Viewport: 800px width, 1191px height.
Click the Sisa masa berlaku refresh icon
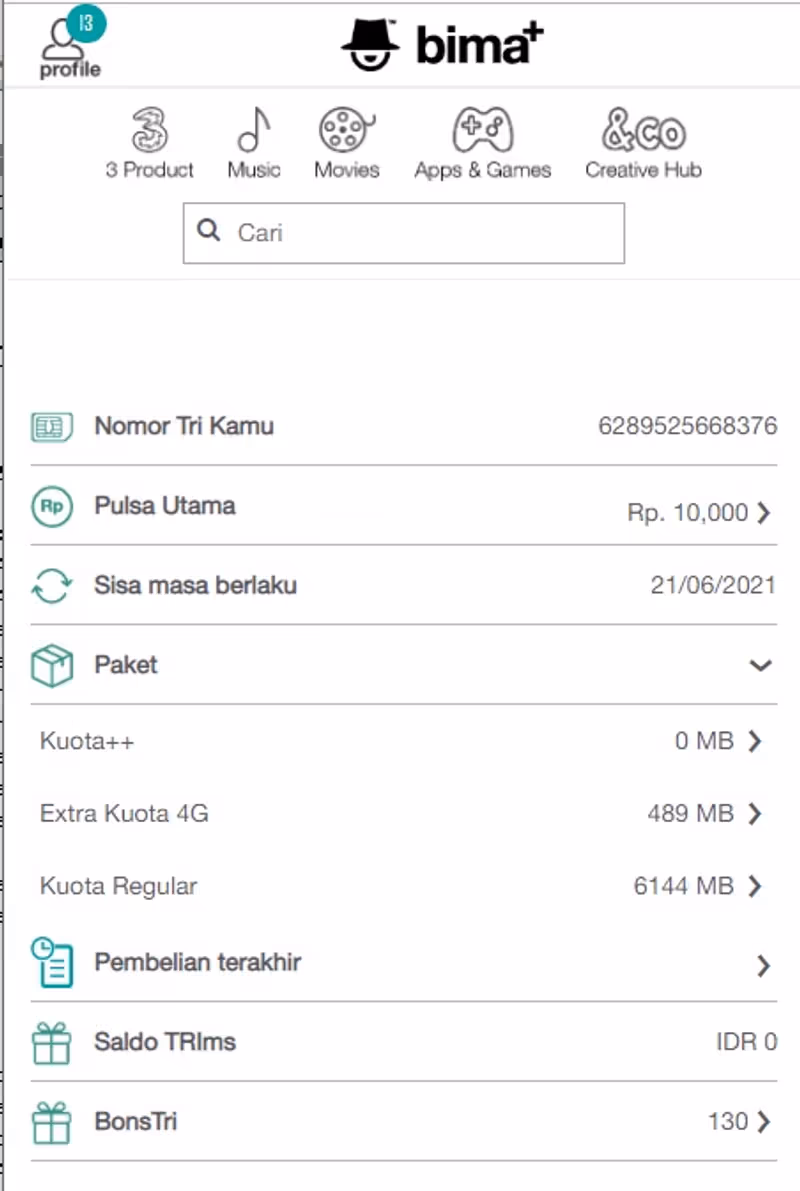click(x=52, y=586)
